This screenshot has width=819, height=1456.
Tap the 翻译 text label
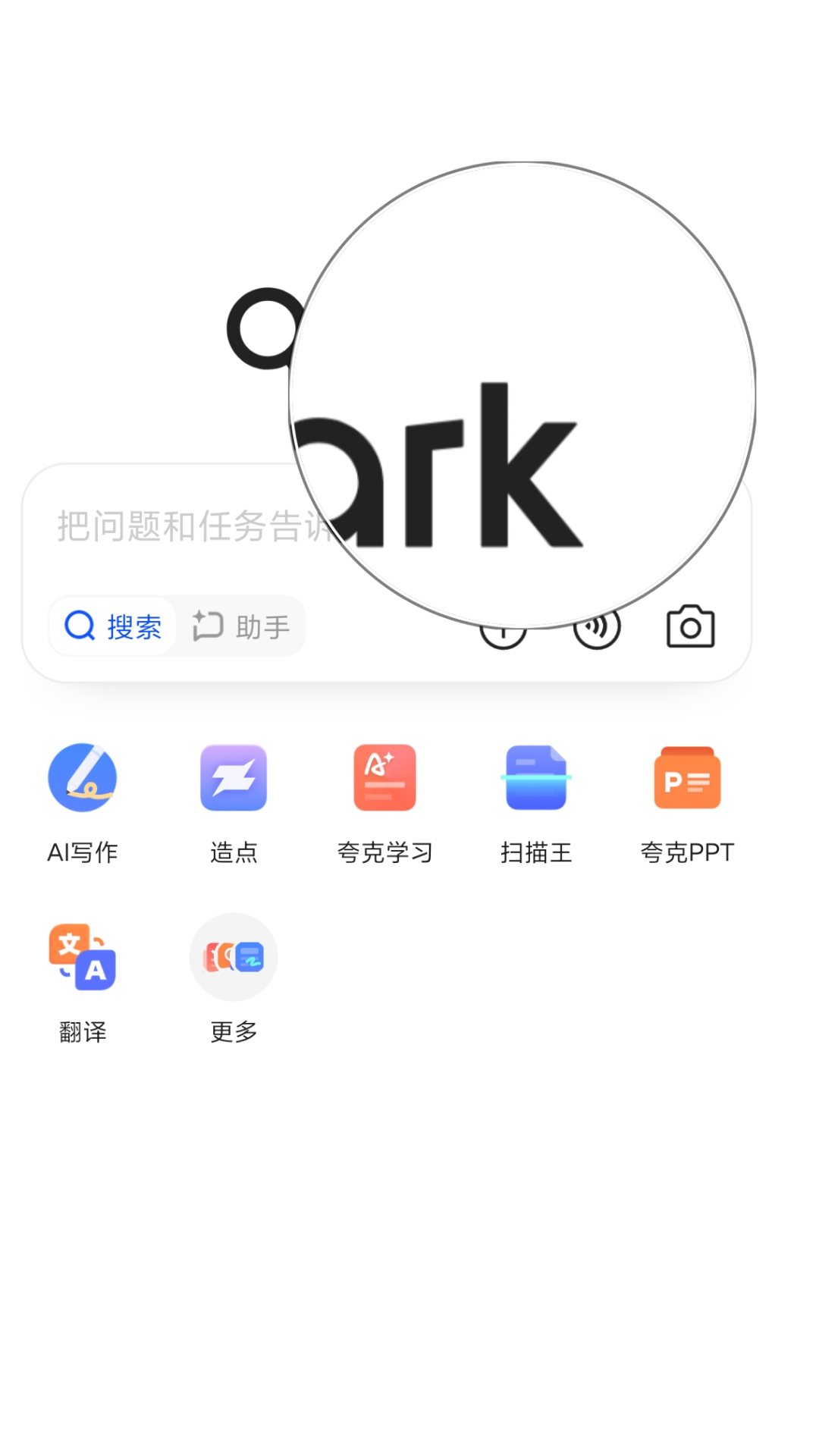[x=82, y=1031]
